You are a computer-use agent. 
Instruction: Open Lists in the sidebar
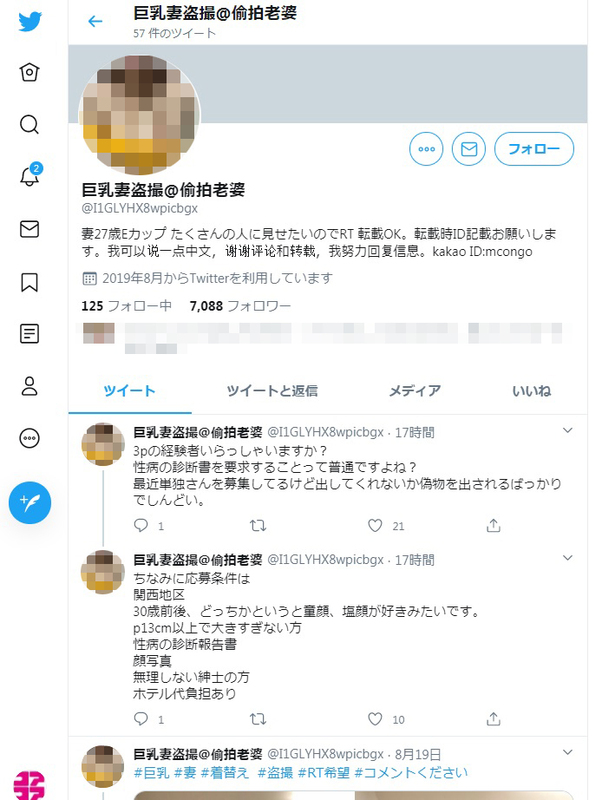(x=29, y=334)
